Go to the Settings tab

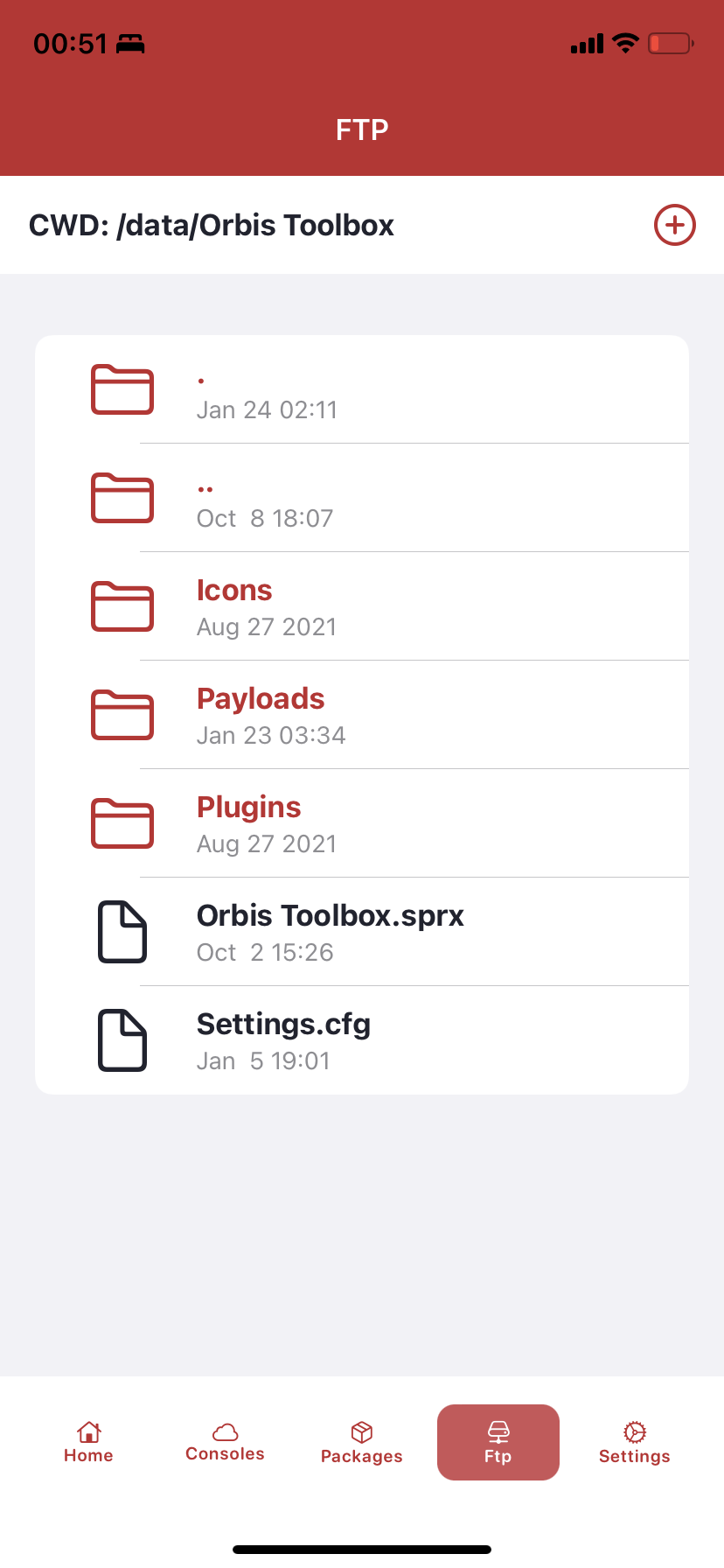click(634, 1442)
